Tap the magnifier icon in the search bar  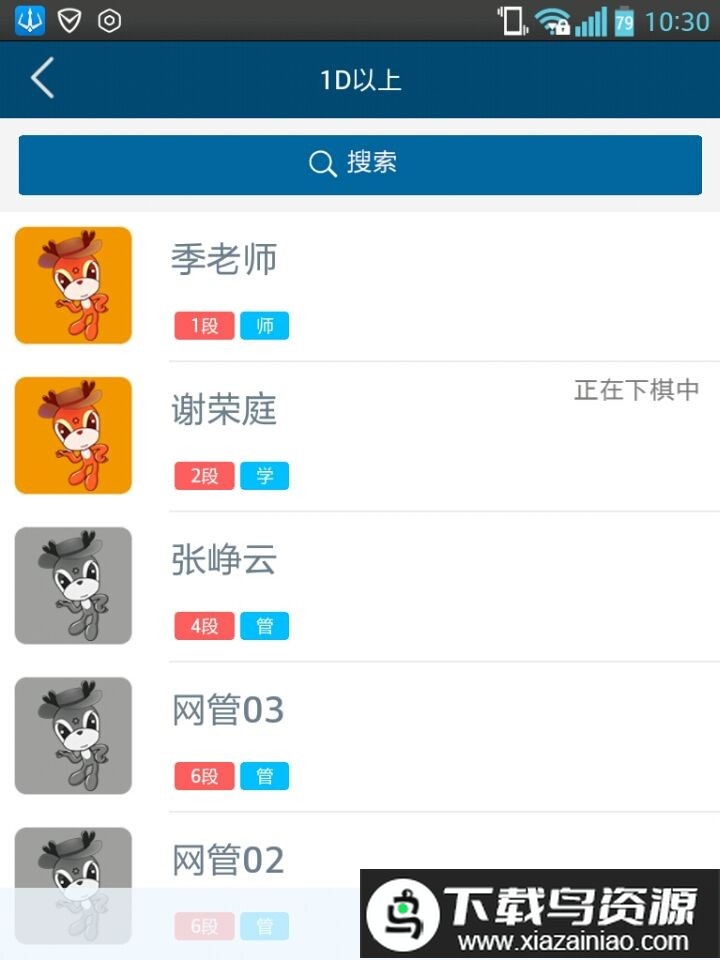[321, 164]
